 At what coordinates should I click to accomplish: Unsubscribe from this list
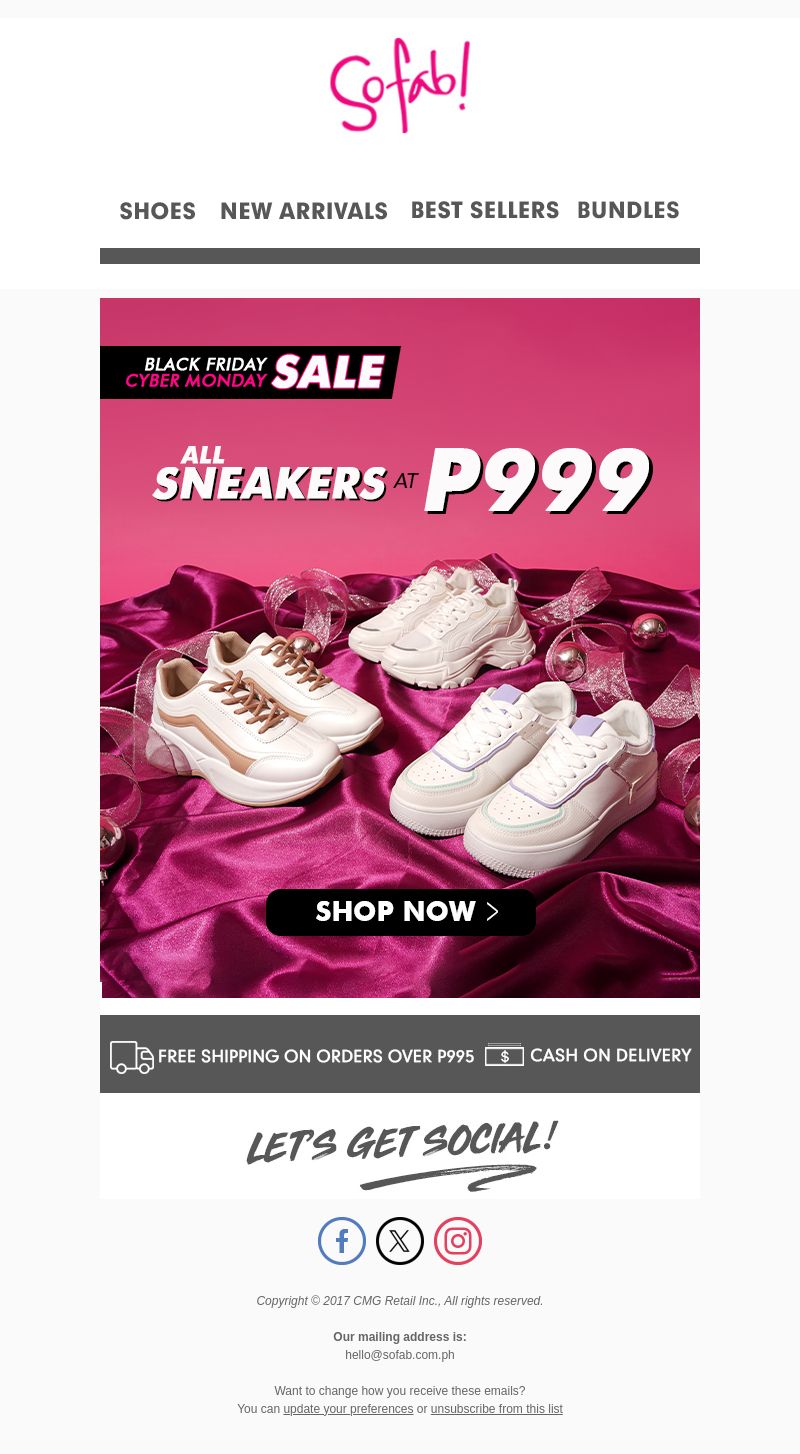pos(496,1409)
